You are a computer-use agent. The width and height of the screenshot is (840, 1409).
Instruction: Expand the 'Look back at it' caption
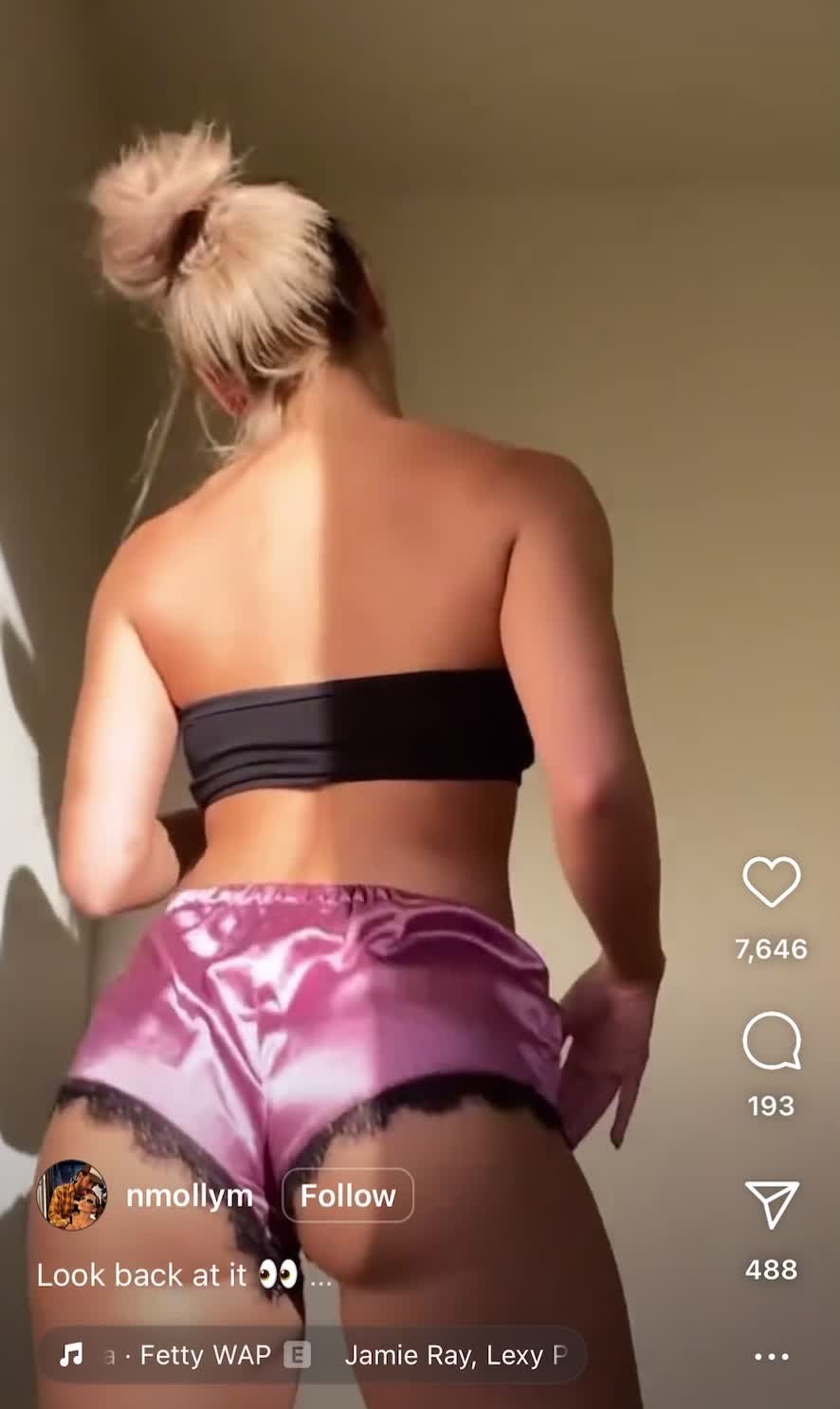(185, 1274)
